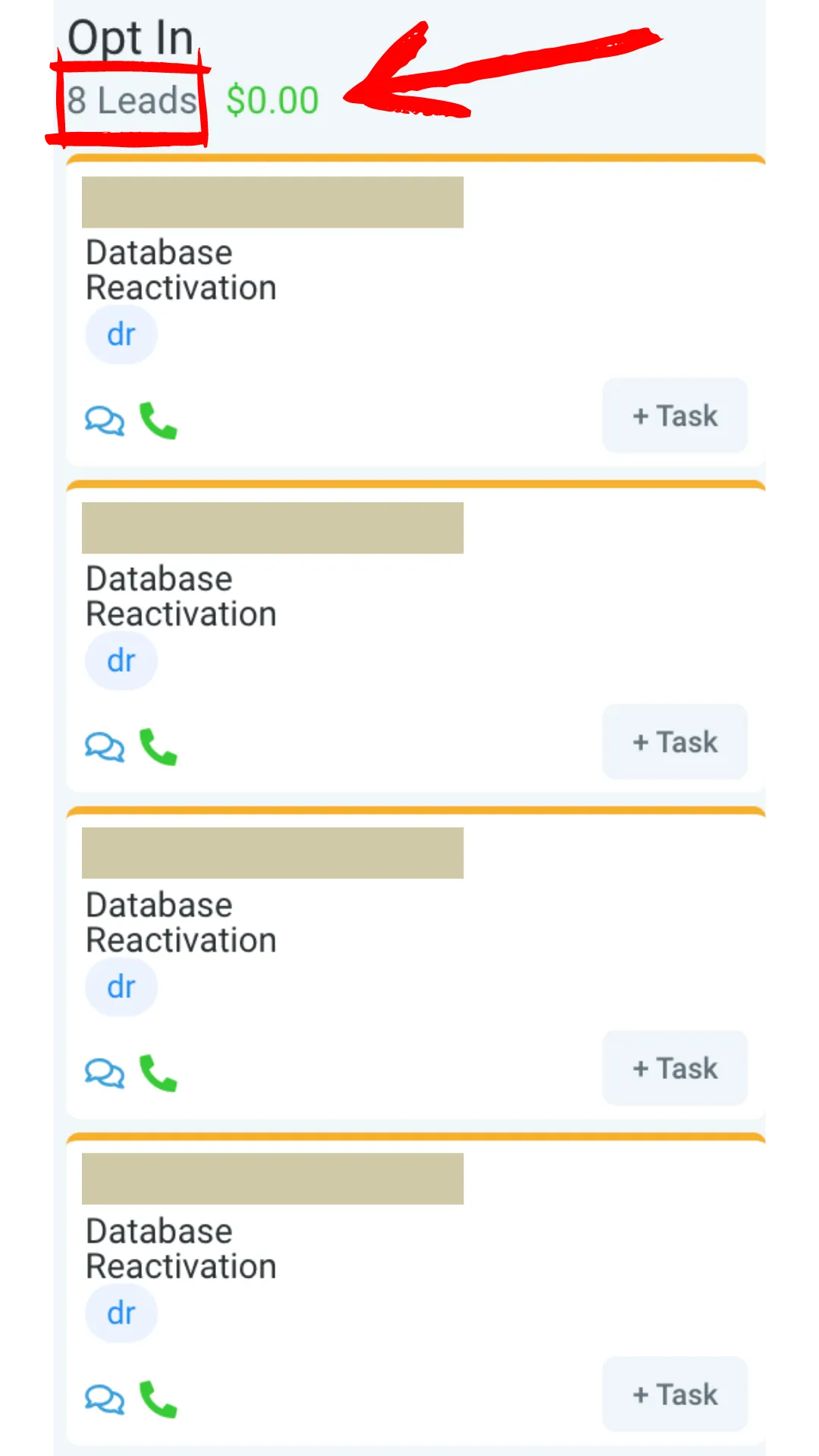Call the lead on the last visible card
Viewport: 819px width, 1456px height.
[158, 1398]
